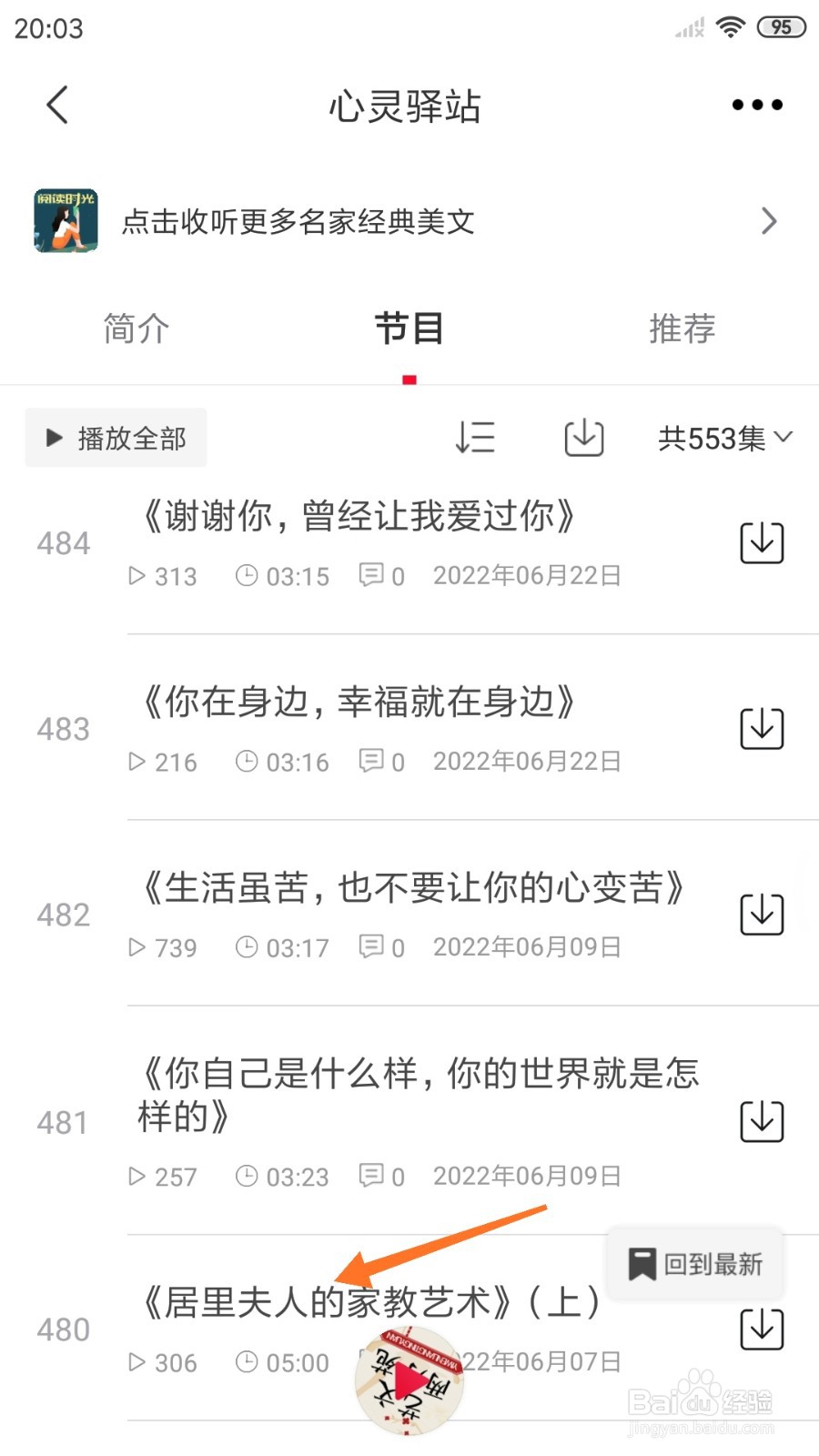This screenshot has height=1456, width=819.
Task: Expand the 共553集 episode count dropdown
Action: point(723,439)
